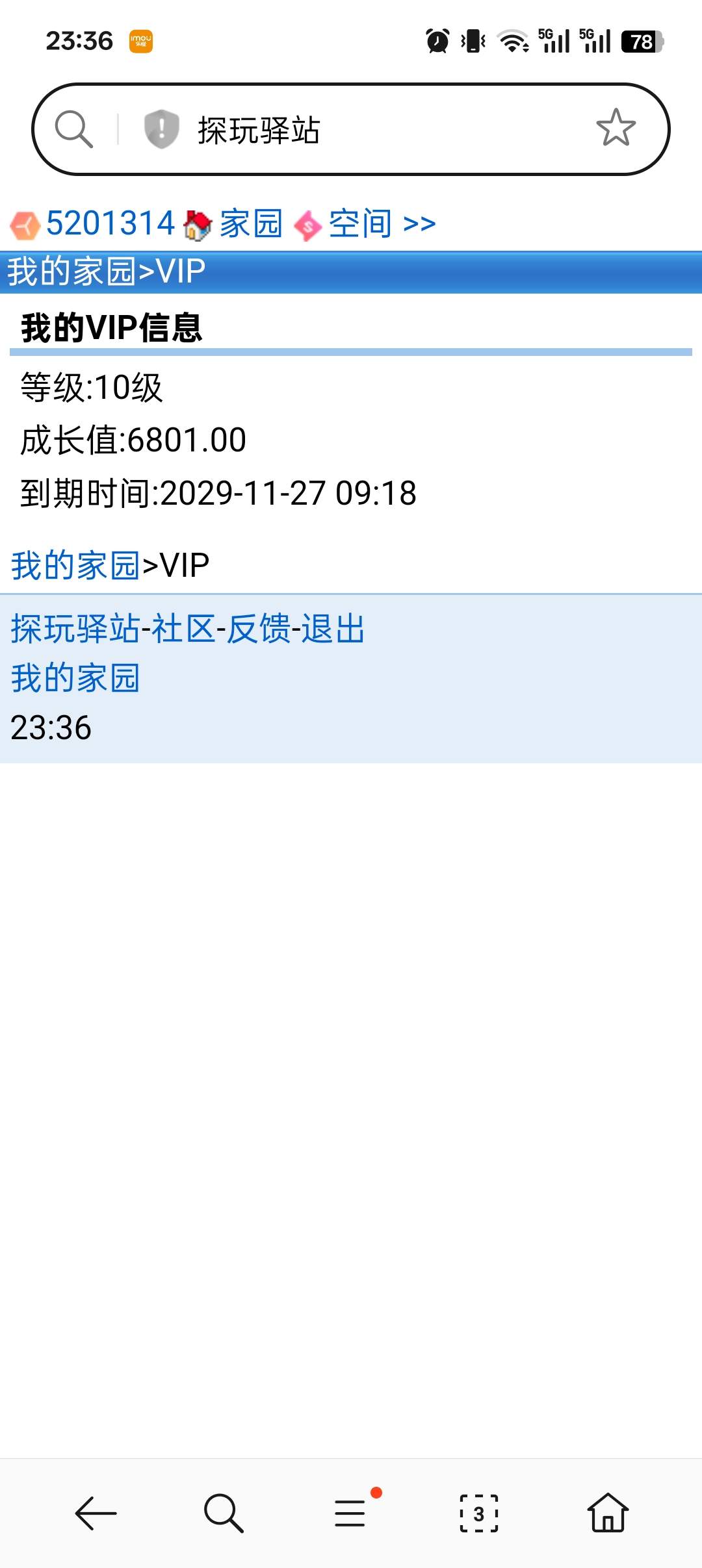This screenshot has height=1568, width=702.
Task: Open the browser menu button
Action: [x=351, y=1513]
